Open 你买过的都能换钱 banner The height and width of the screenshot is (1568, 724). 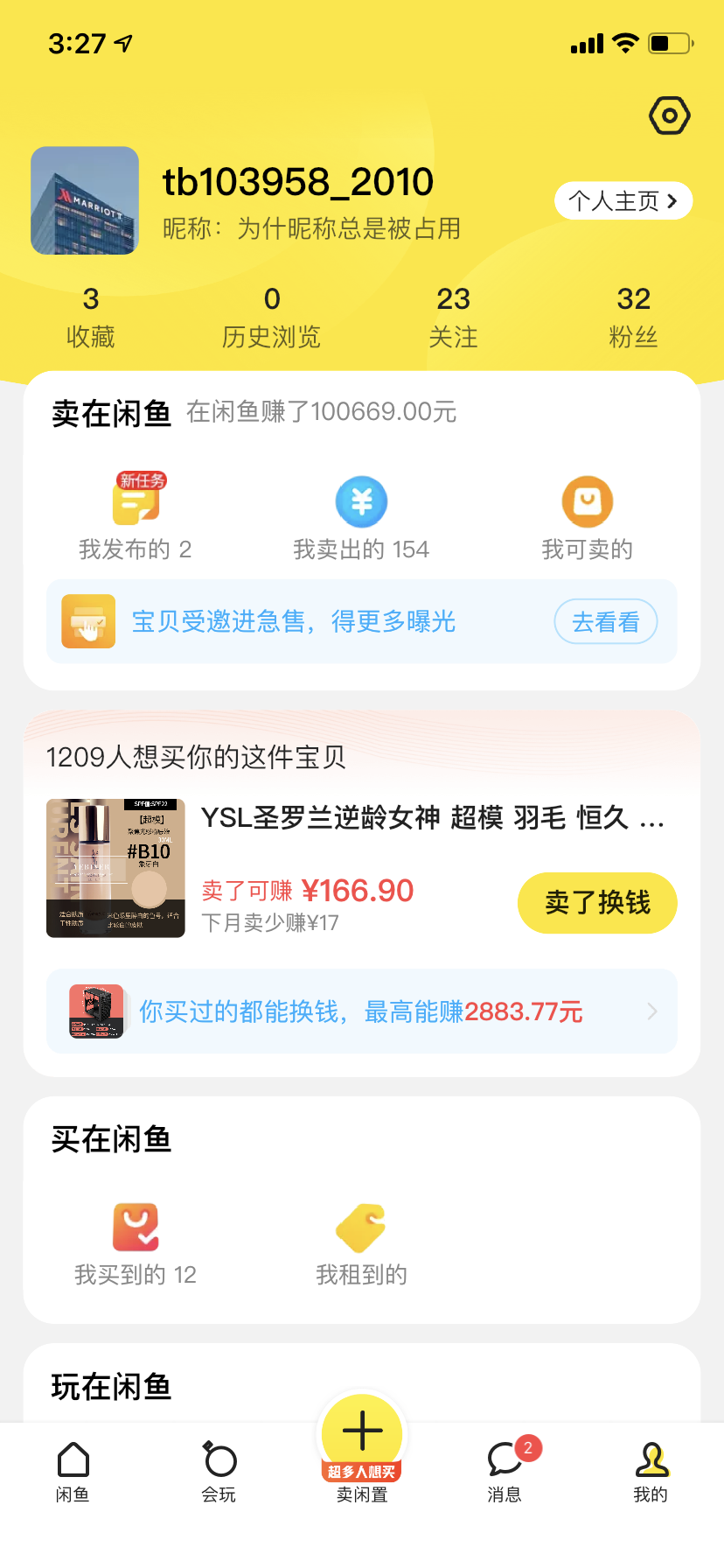click(x=361, y=1011)
